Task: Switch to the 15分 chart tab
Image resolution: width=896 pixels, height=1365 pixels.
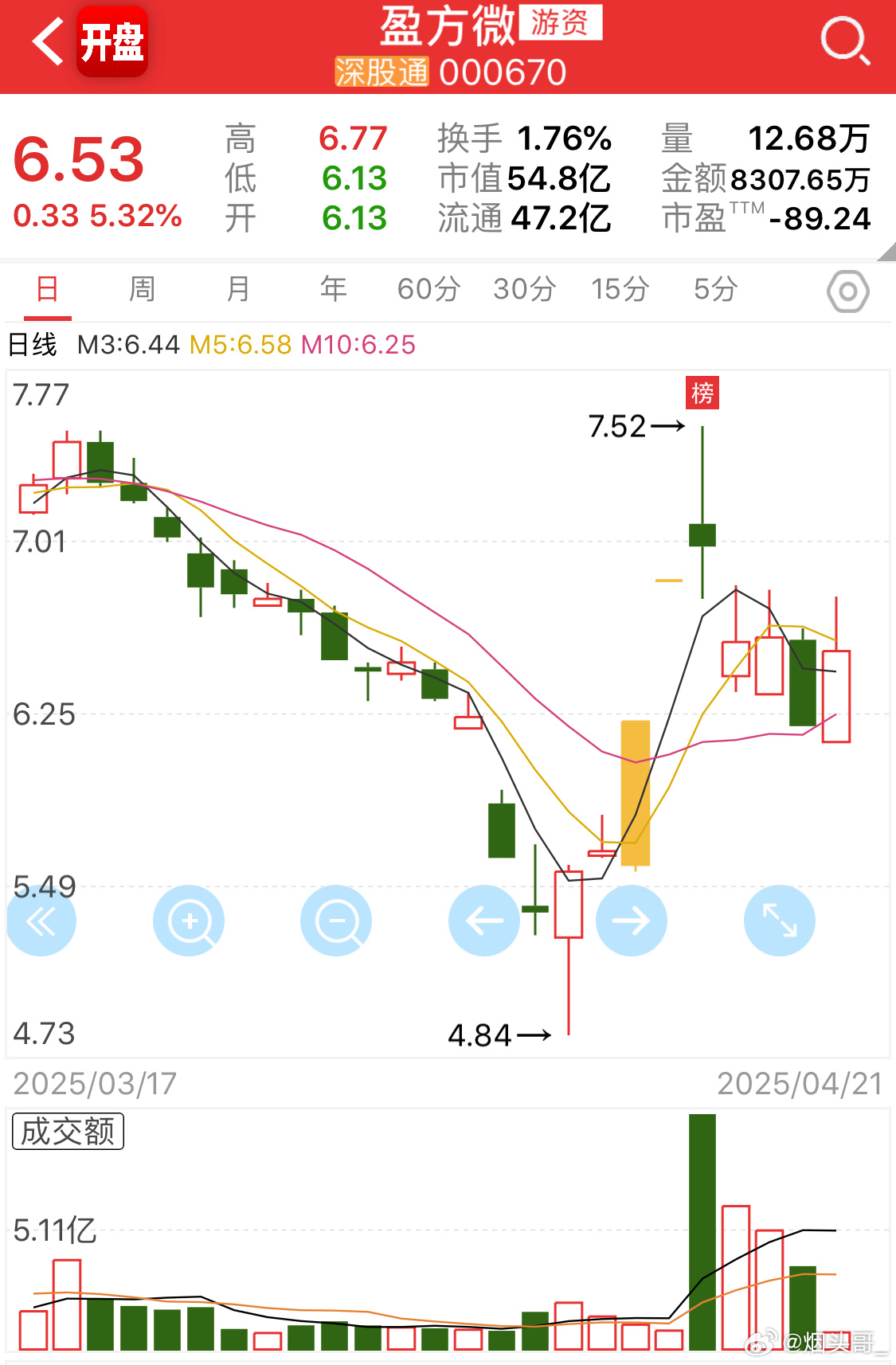Action: click(620, 289)
